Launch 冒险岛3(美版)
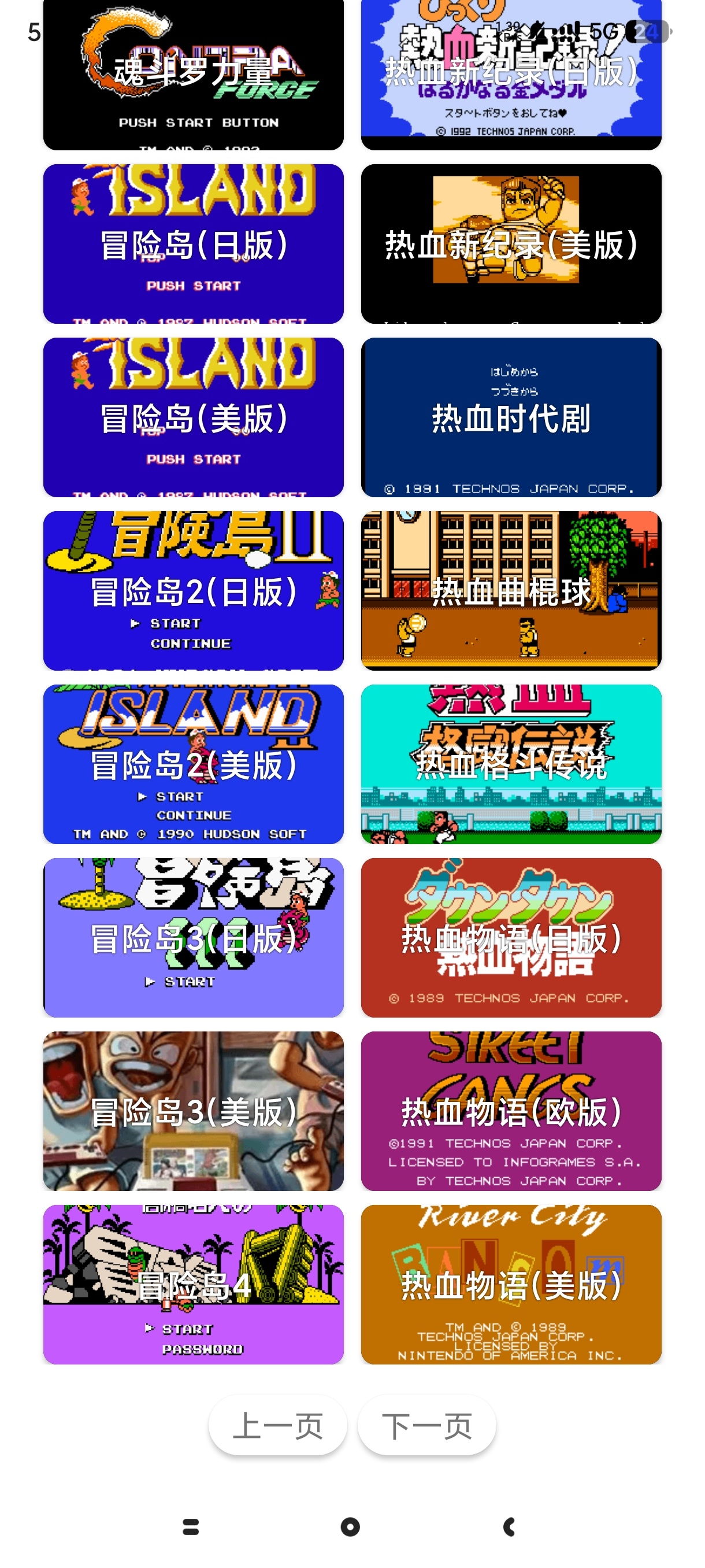Screen dimensions: 705x1568 pos(193,1111)
